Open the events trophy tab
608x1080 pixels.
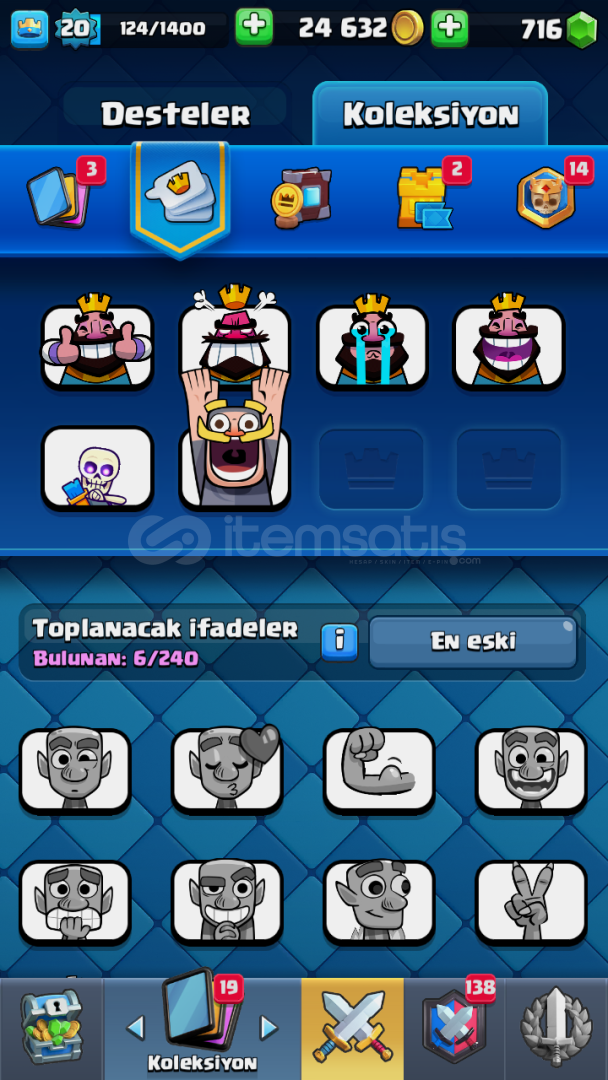point(556,1028)
